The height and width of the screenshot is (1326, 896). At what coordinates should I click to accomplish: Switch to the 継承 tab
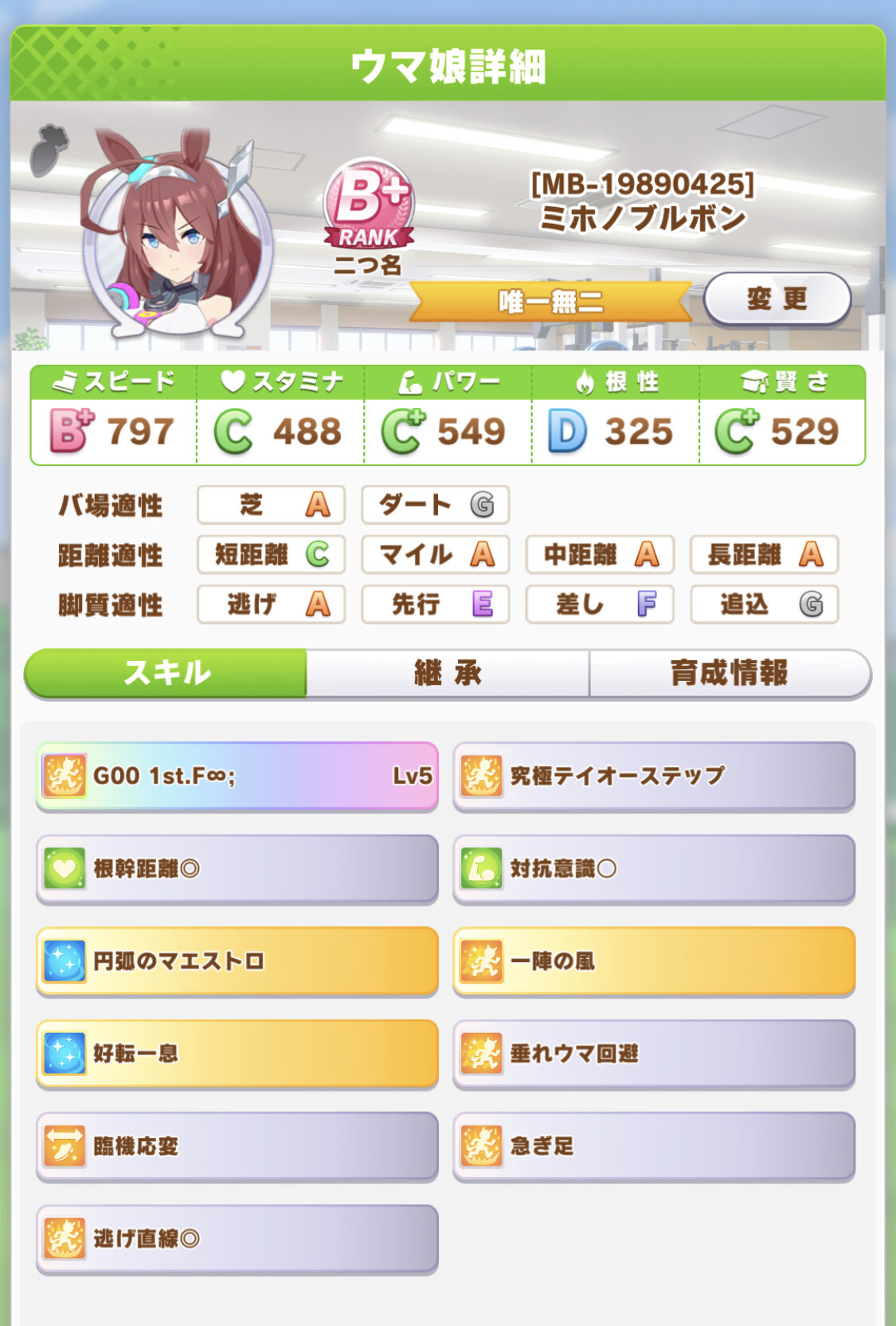click(x=448, y=674)
